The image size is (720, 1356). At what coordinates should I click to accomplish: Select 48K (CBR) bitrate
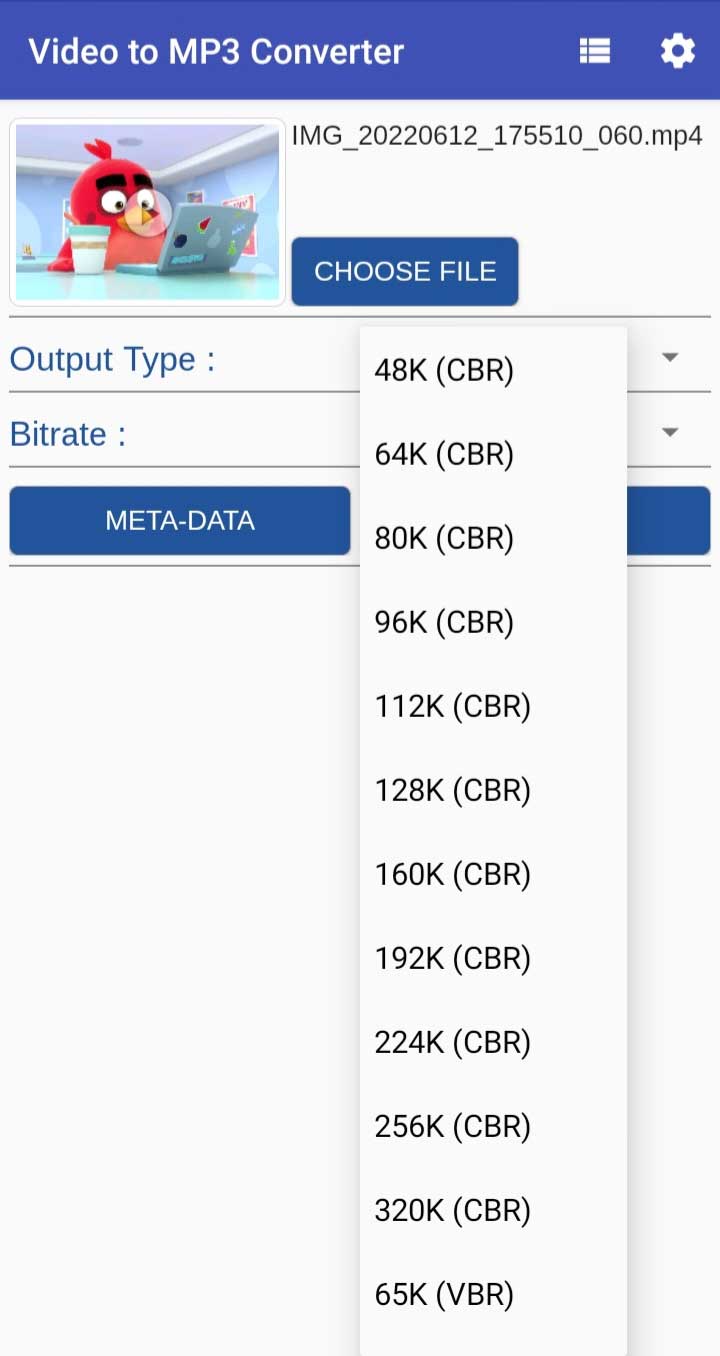point(493,370)
